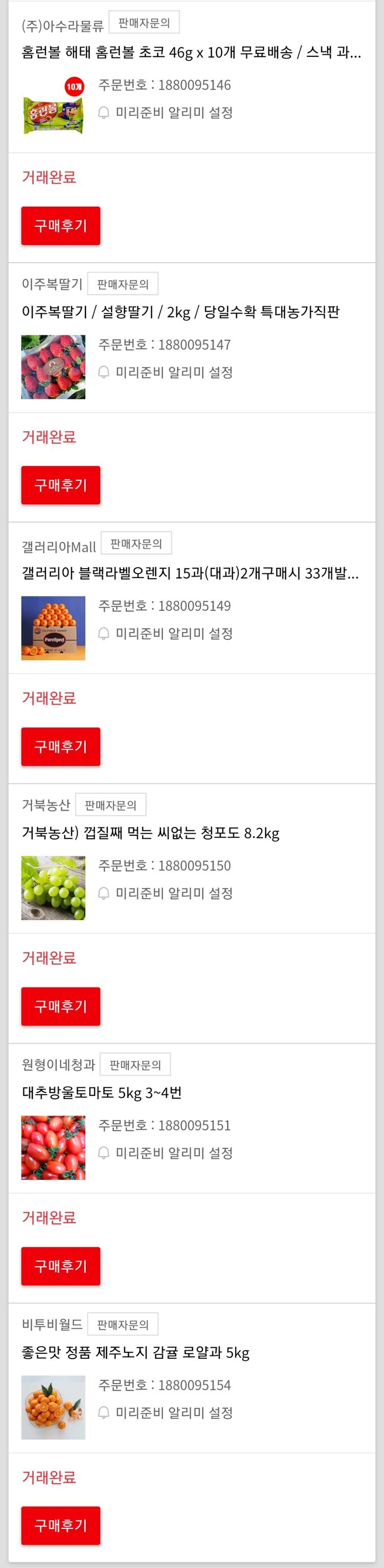This screenshot has width=384, height=1568.
Task: Tap 판매자문의 beside 원형이네청과
Action: (135, 1065)
